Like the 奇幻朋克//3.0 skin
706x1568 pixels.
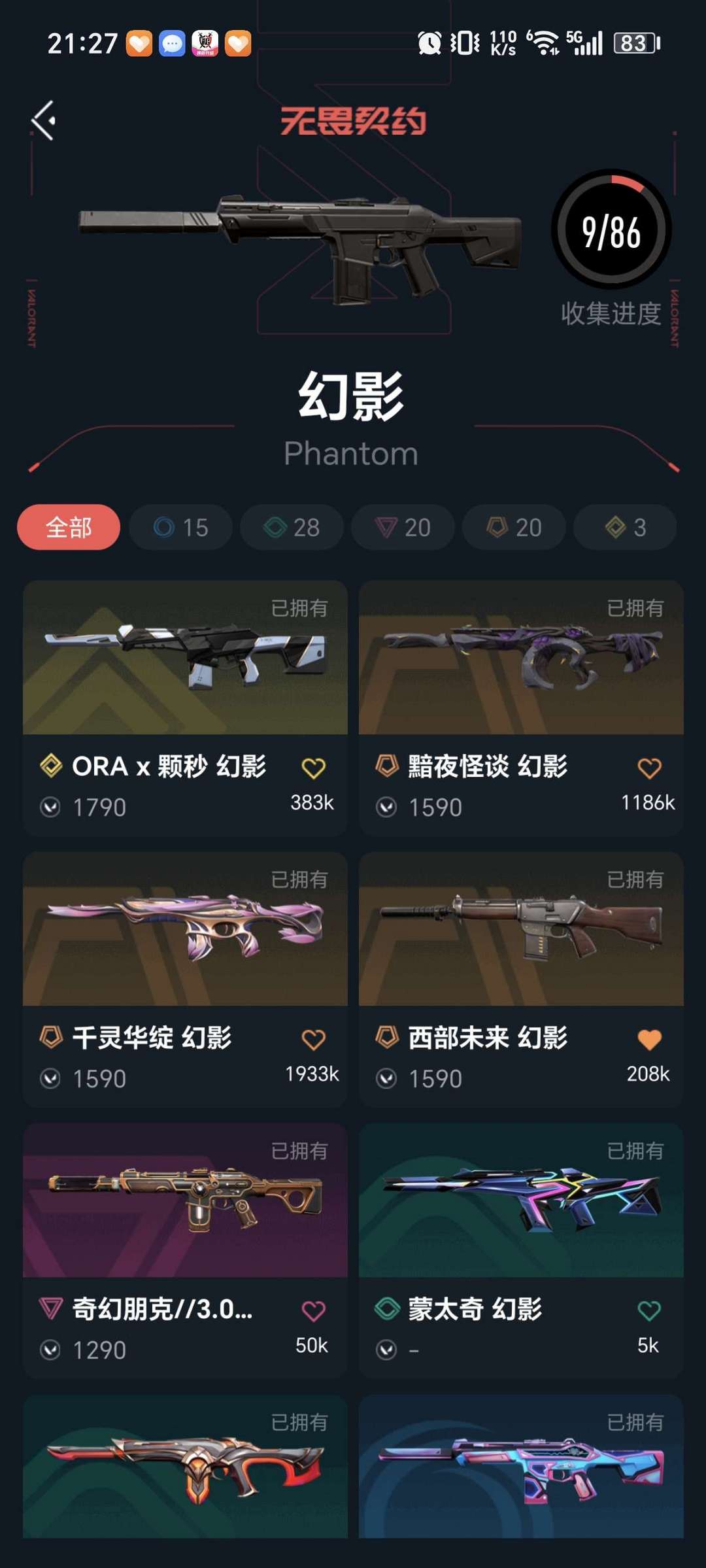[313, 1311]
